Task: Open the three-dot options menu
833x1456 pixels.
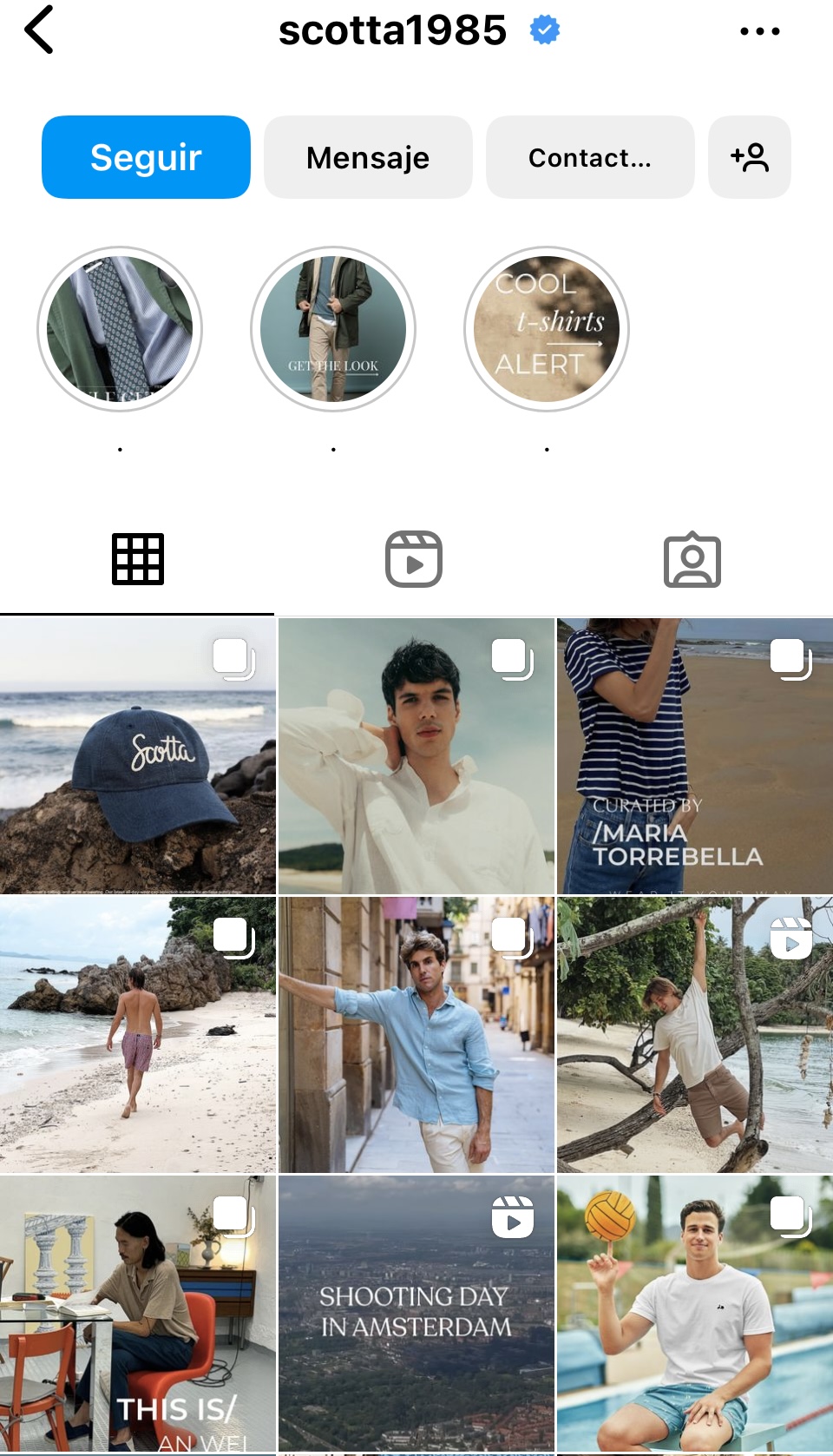Action: click(x=759, y=32)
